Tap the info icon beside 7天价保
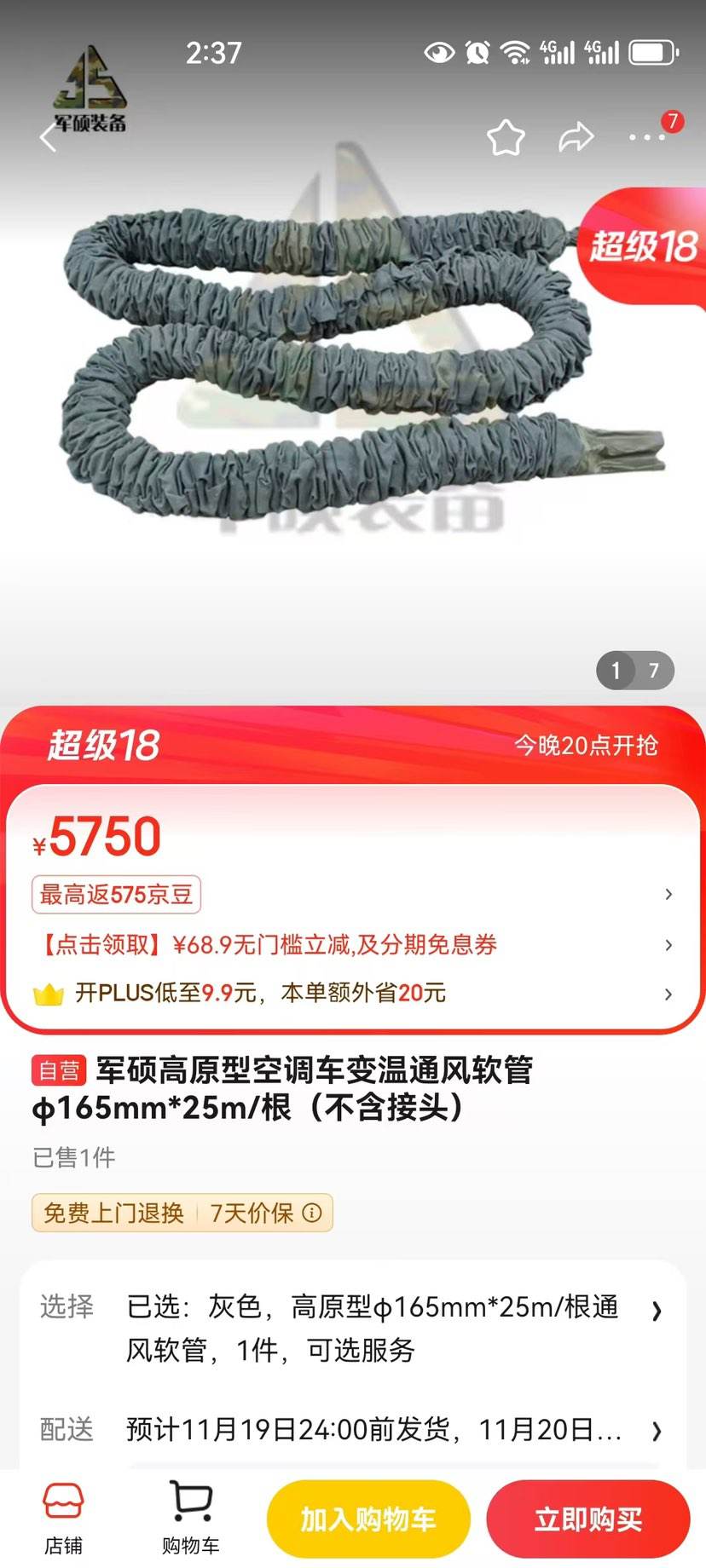 pyautogui.click(x=311, y=1213)
